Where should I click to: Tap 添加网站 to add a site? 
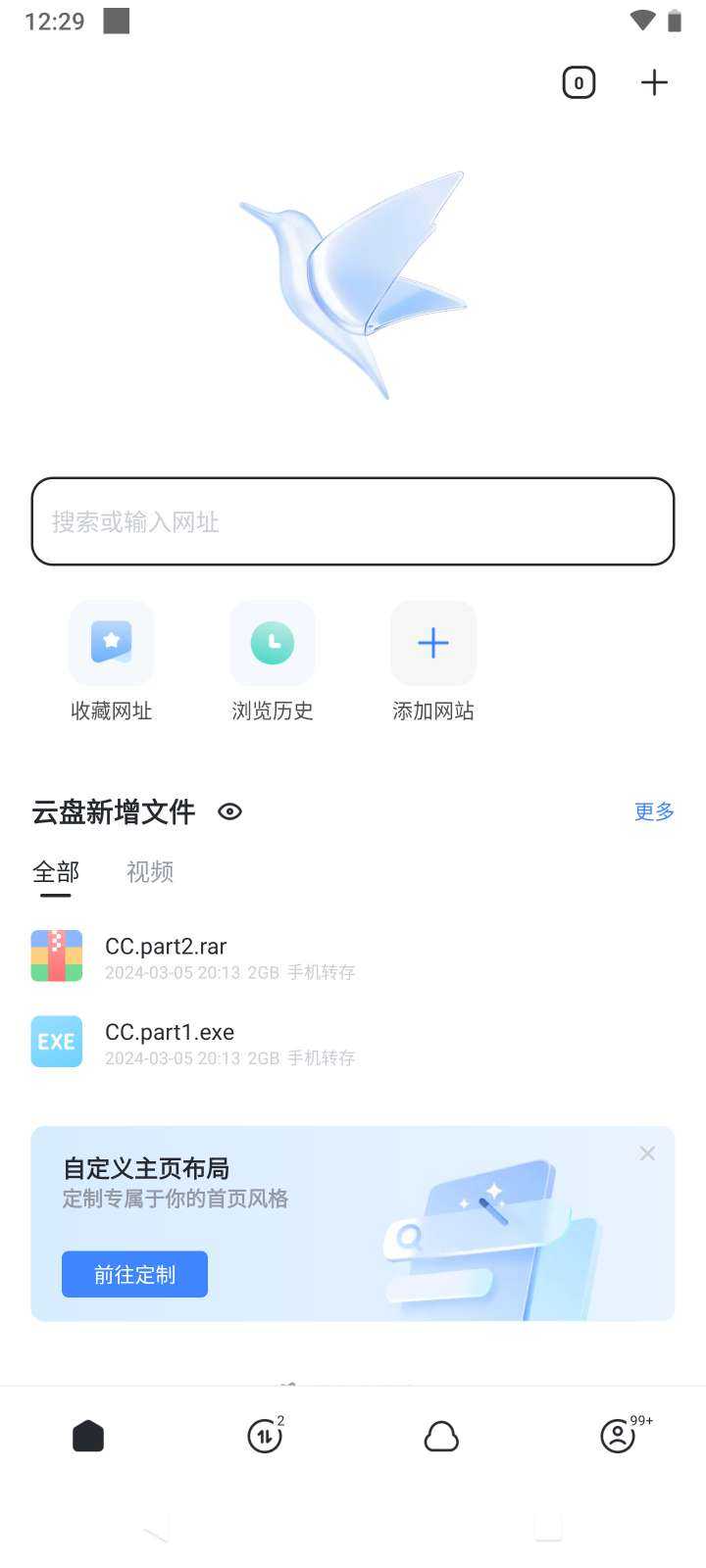click(433, 644)
